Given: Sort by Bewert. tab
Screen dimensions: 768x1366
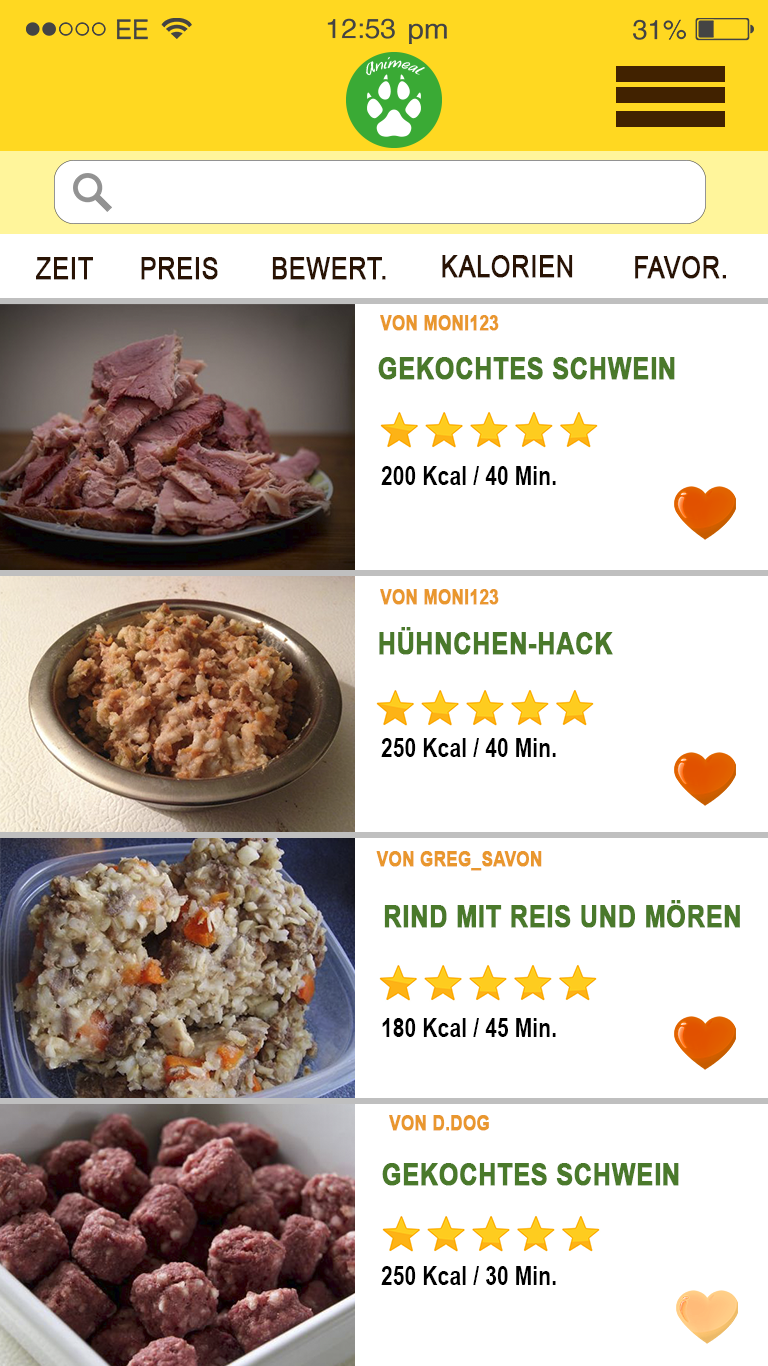Looking at the screenshot, I should (329, 269).
